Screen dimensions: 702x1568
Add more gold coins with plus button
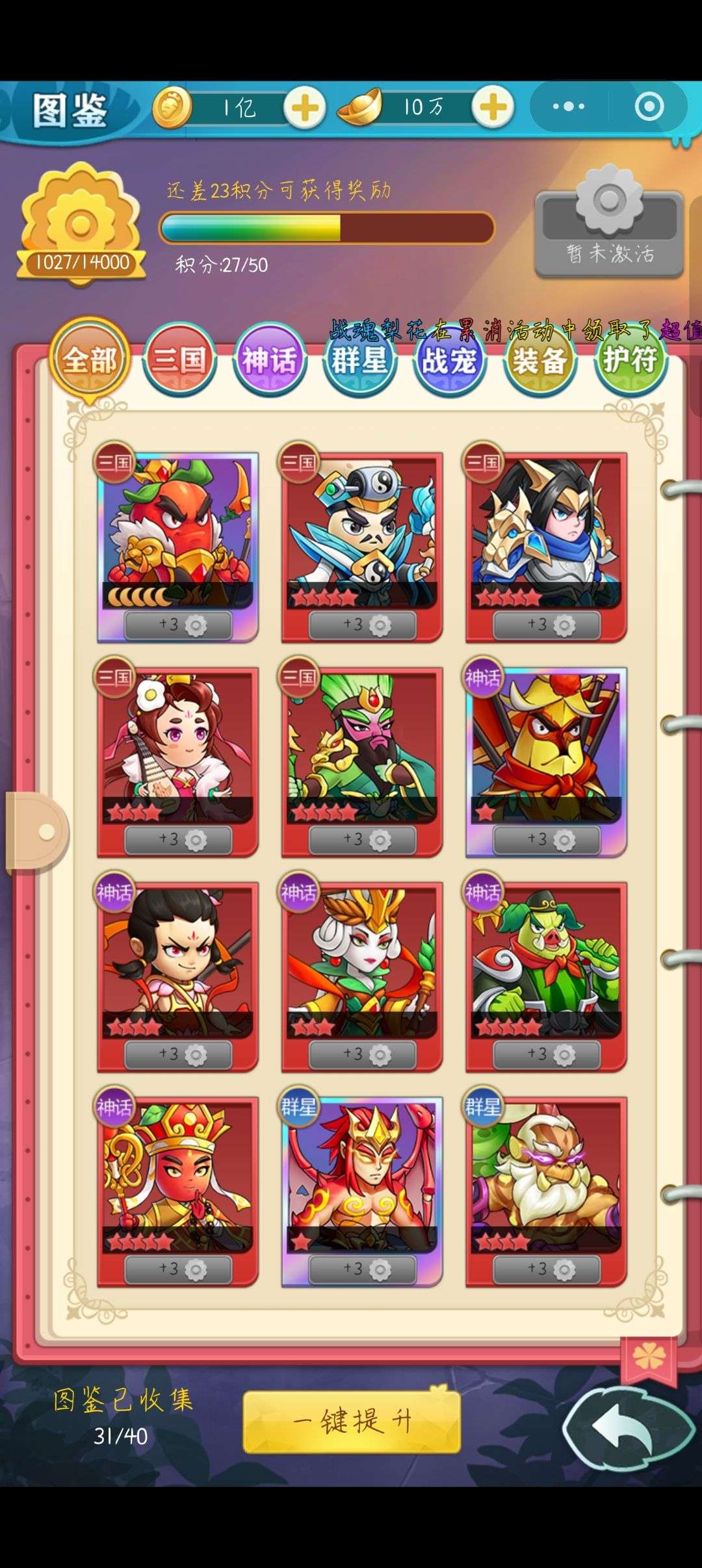pyautogui.click(x=304, y=108)
